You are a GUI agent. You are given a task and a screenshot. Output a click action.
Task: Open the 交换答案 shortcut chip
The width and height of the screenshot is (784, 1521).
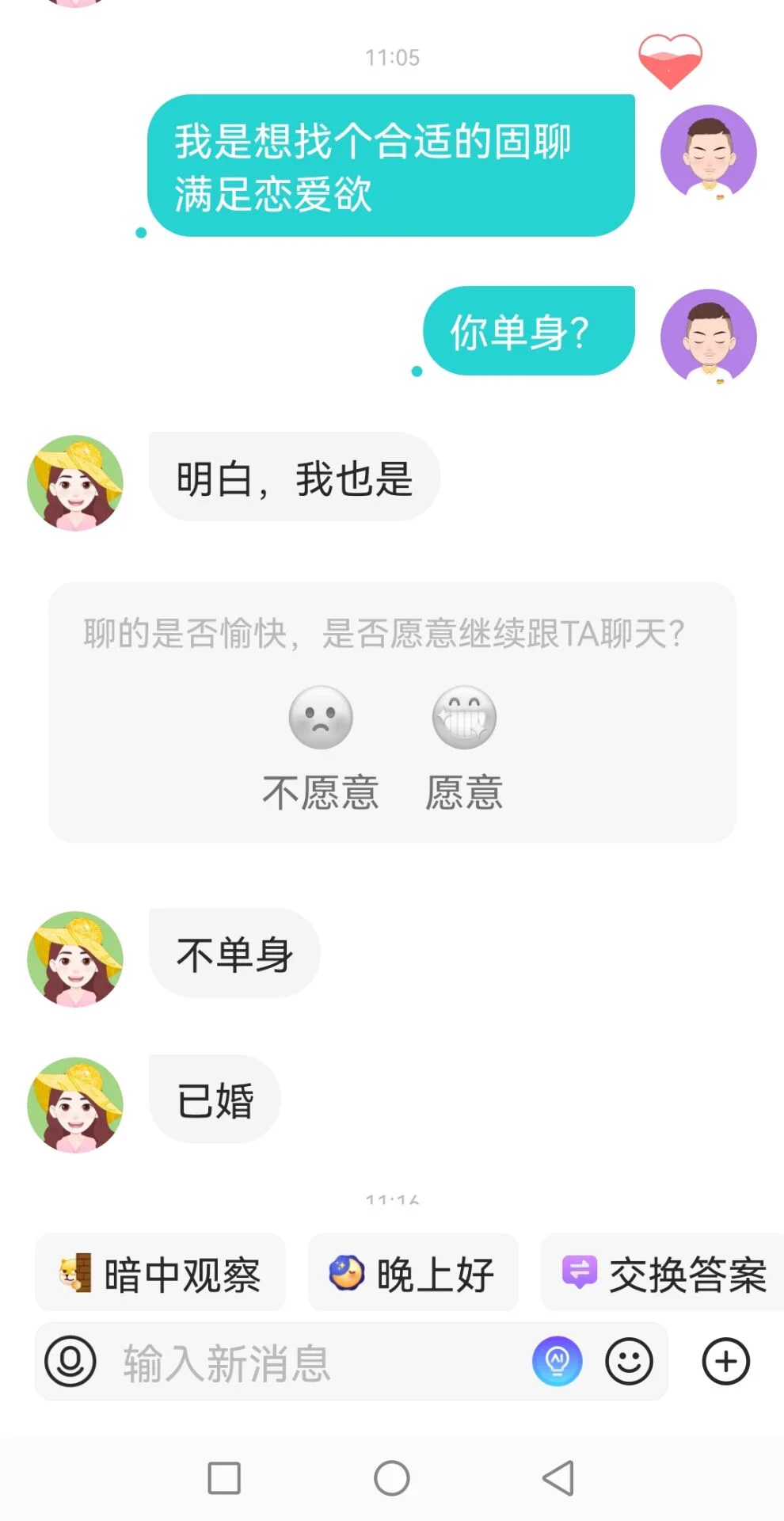click(664, 1275)
